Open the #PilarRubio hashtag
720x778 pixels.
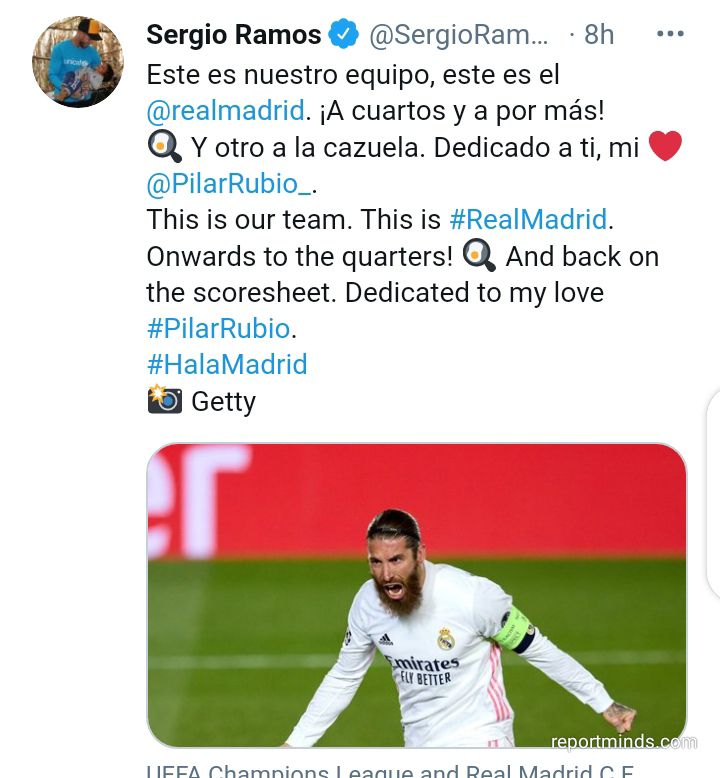[218, 328]
